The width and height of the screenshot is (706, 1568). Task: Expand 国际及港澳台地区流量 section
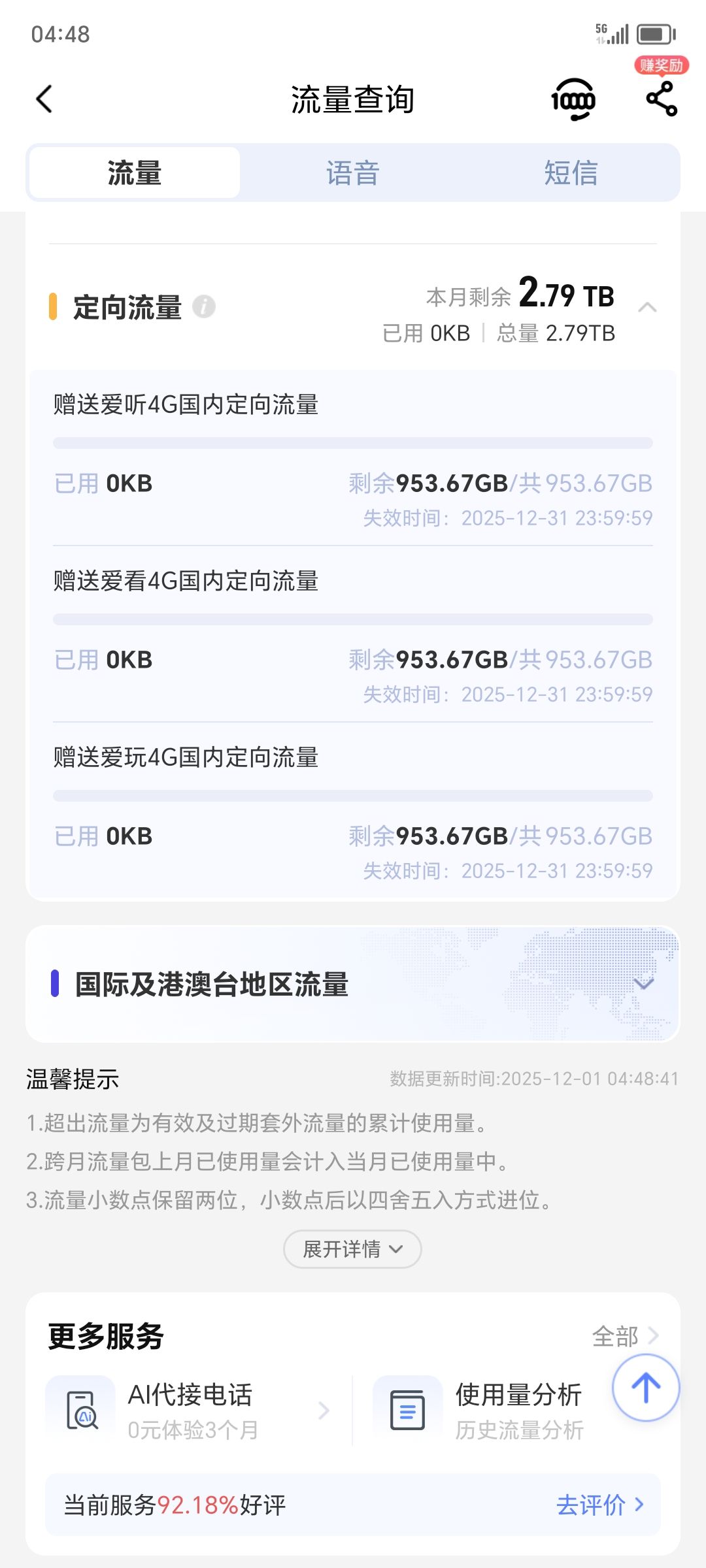point(644,983)
